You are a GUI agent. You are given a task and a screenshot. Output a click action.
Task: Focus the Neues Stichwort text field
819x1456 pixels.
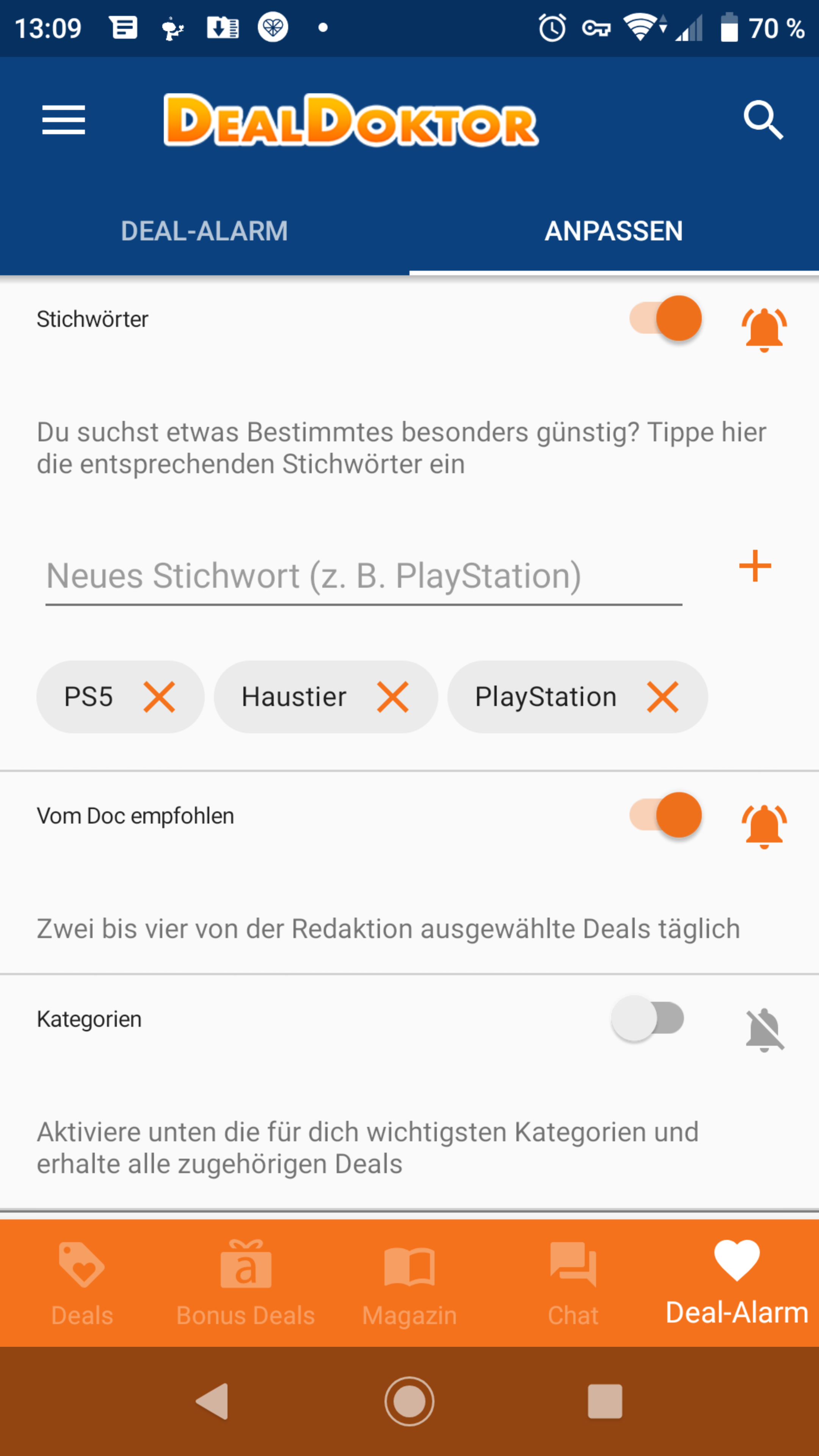(364, 576)
